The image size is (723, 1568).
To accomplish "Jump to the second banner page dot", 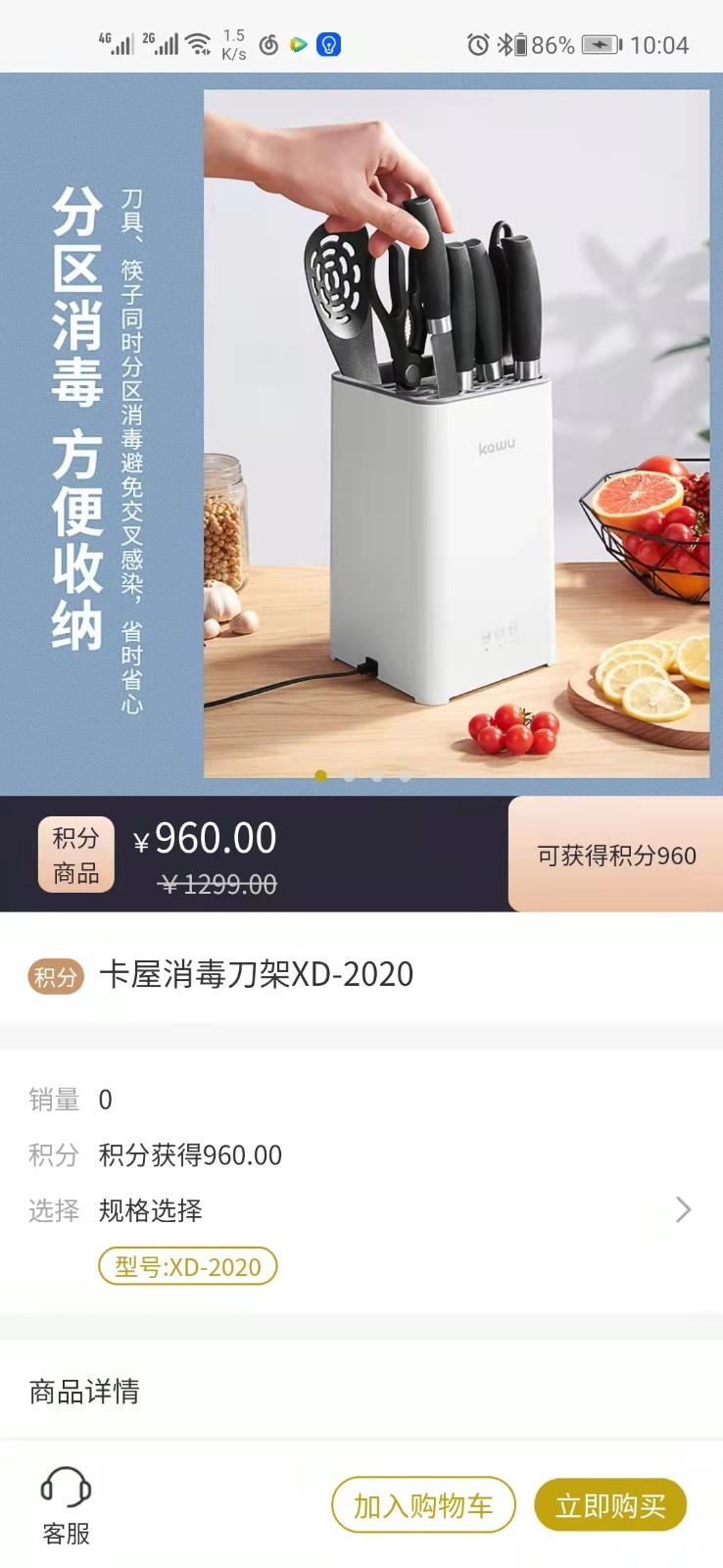I will (349, 776).
